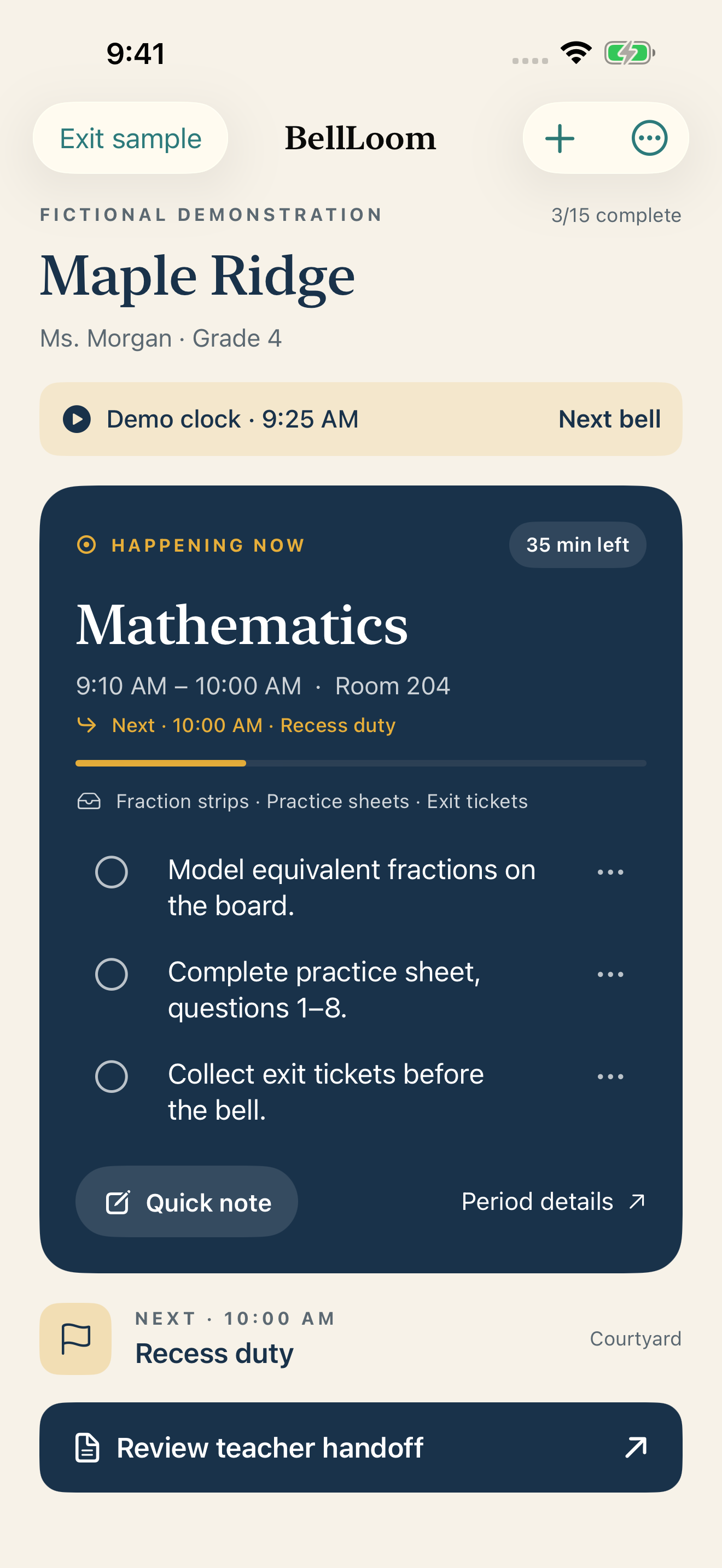Open the more options circle menu
The width and height of the screenshot is (722, 1568).
coord(649,138)
